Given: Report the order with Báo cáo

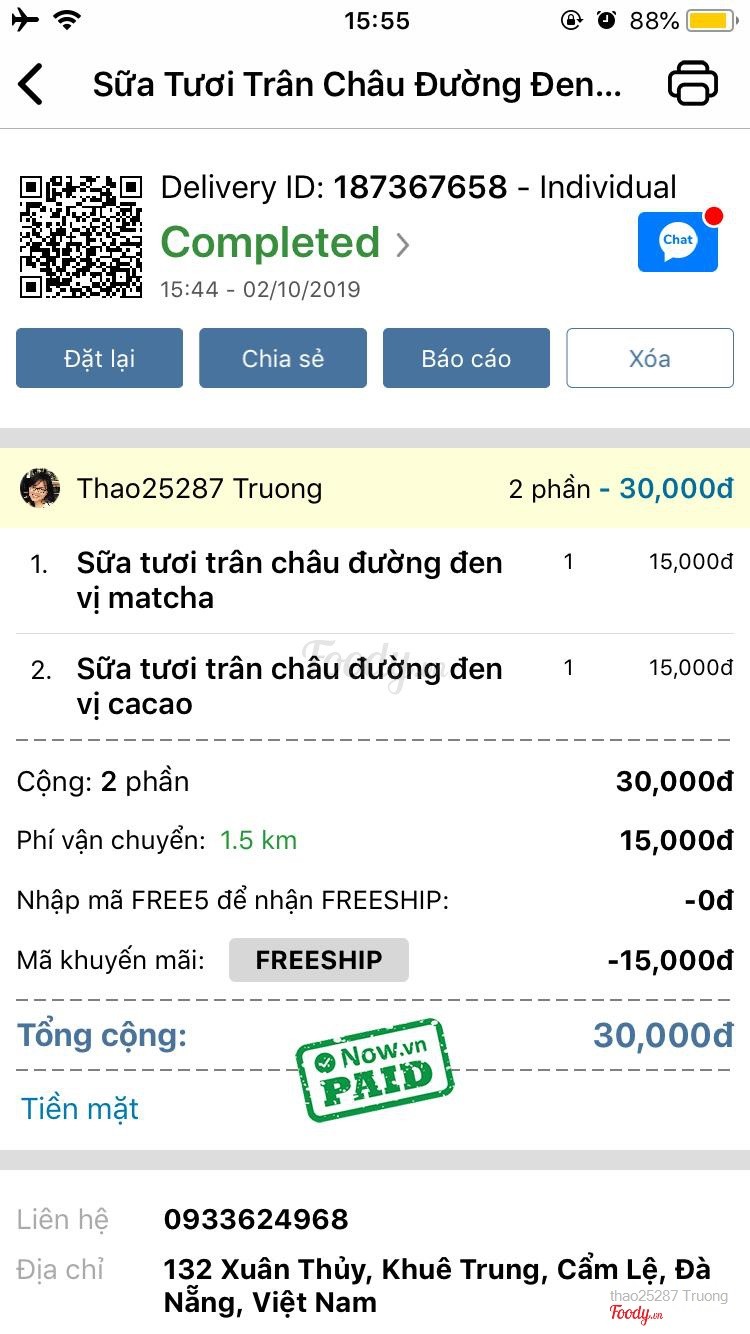Looking at the screenshot, I should click(466, 358).
